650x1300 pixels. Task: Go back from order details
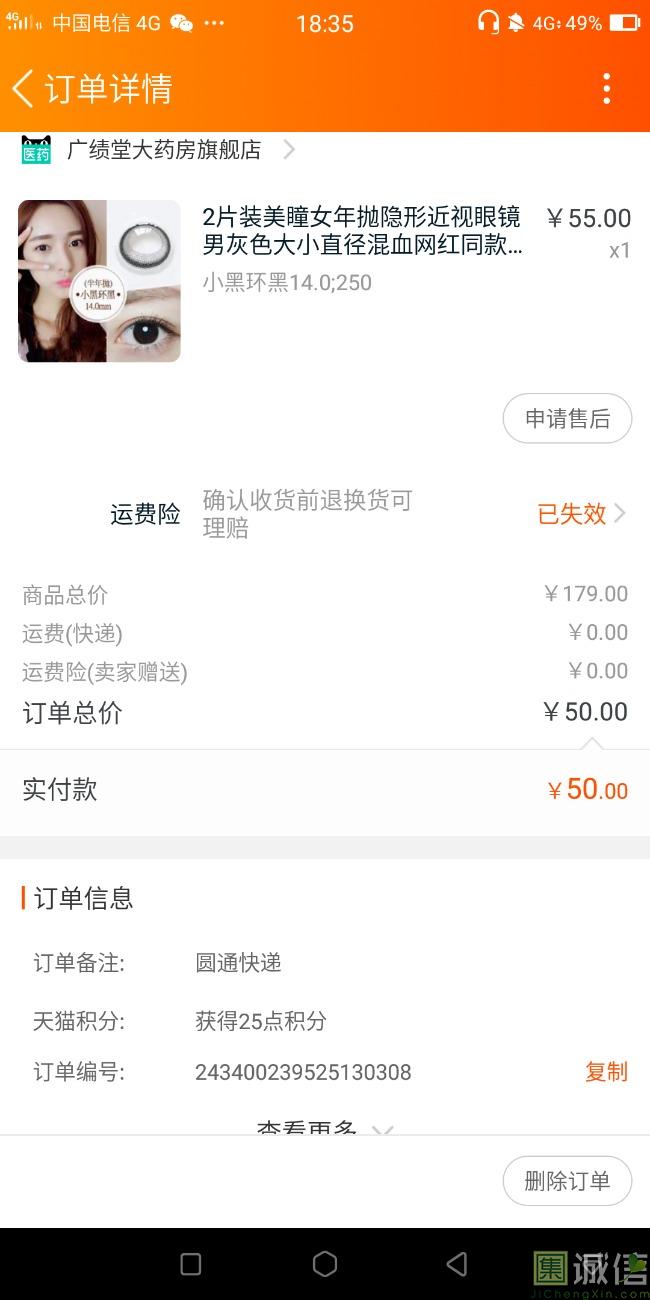tap(24, 88)
